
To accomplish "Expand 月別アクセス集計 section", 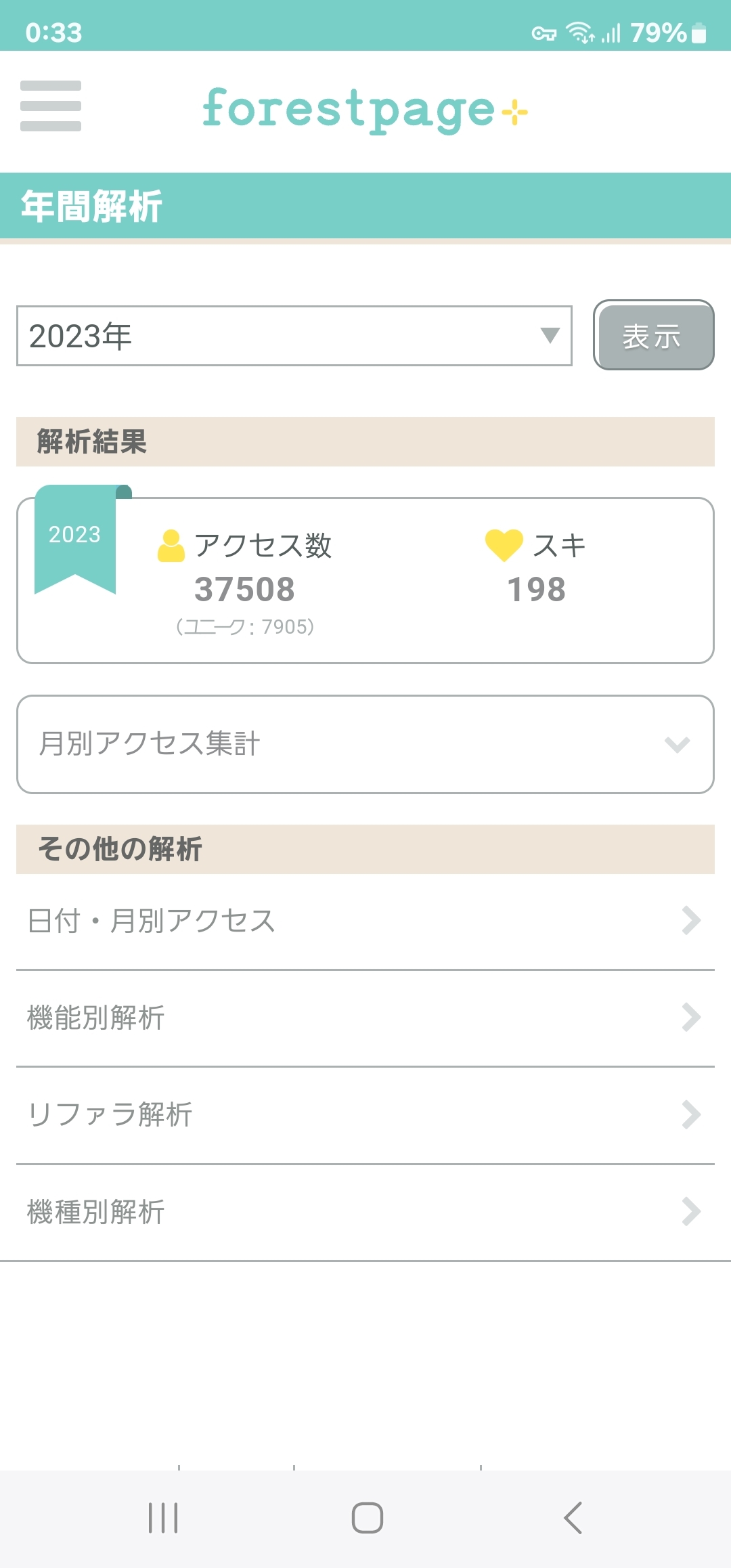I will 365,744.
